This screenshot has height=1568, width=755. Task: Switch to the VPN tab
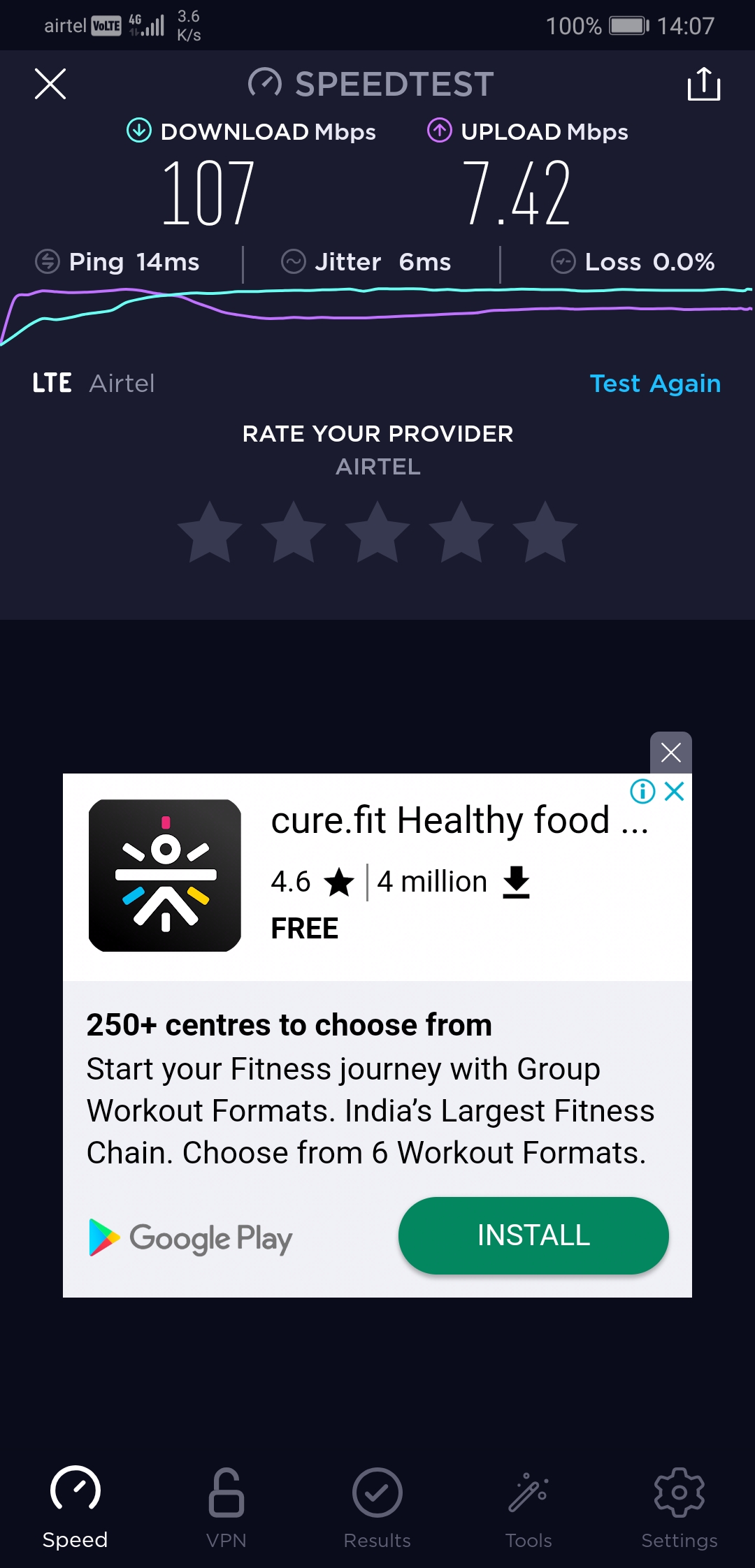[226, 1502]
